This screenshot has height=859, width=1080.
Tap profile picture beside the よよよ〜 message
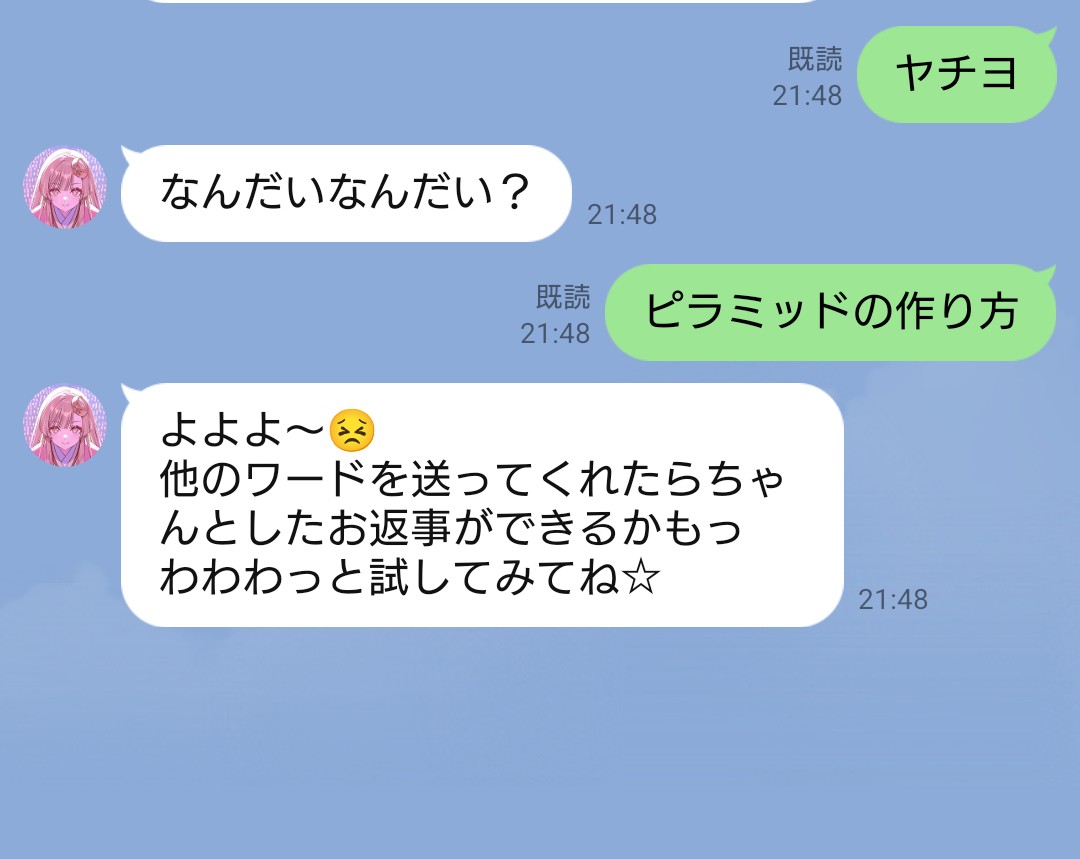(x=65, y=426)
